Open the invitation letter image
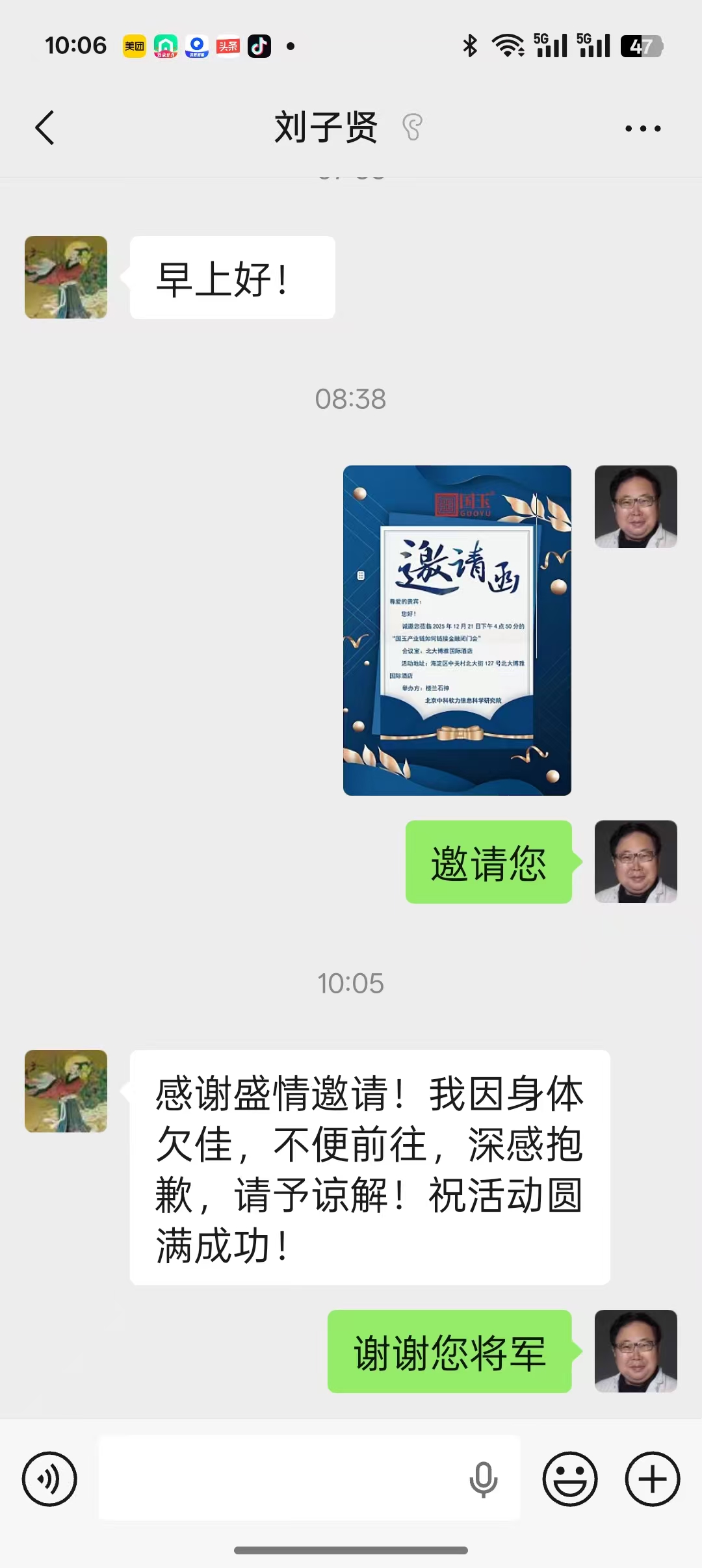The image size is (702, 1568). tap(457, 630)
